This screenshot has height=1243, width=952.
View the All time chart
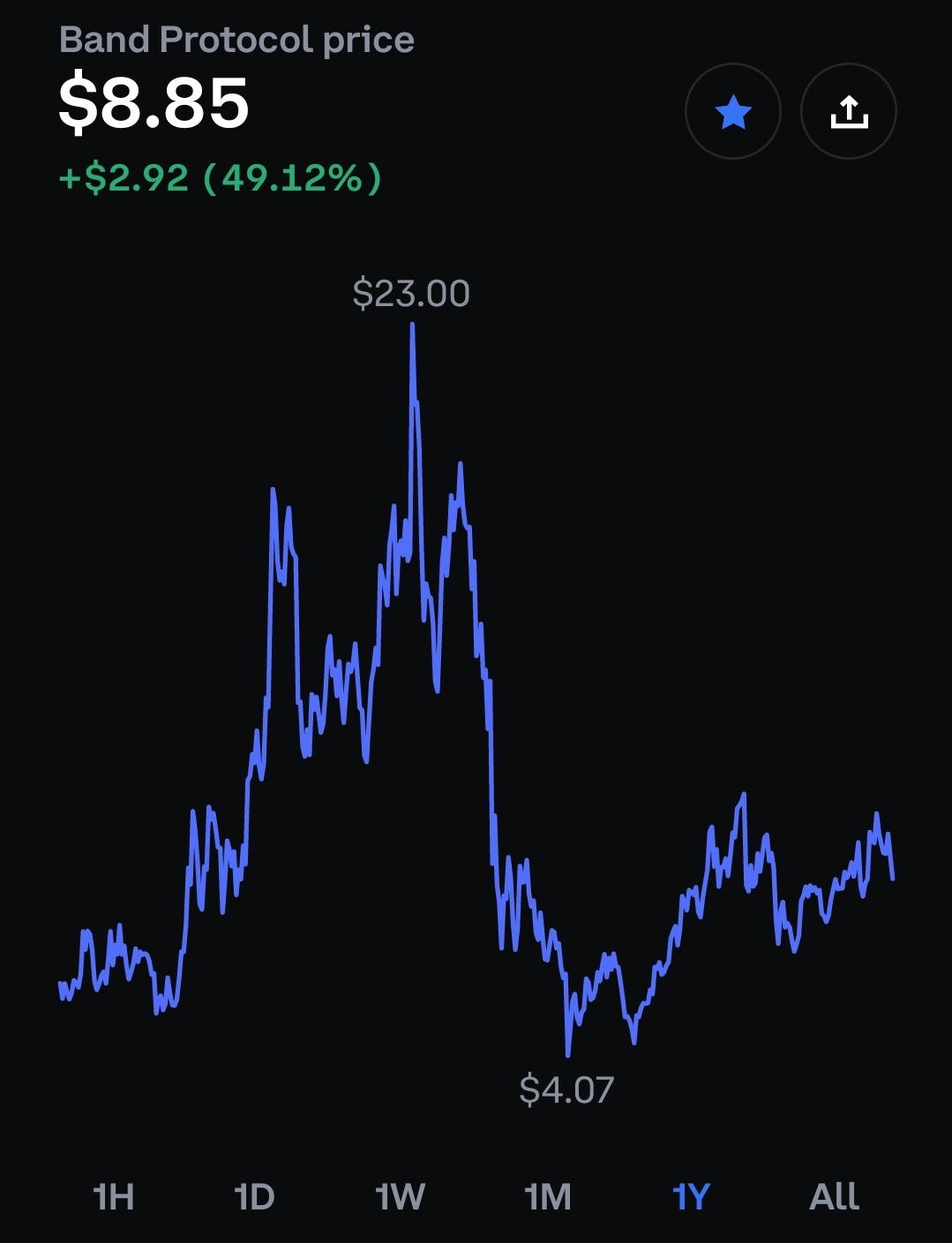click(834, 1197)
